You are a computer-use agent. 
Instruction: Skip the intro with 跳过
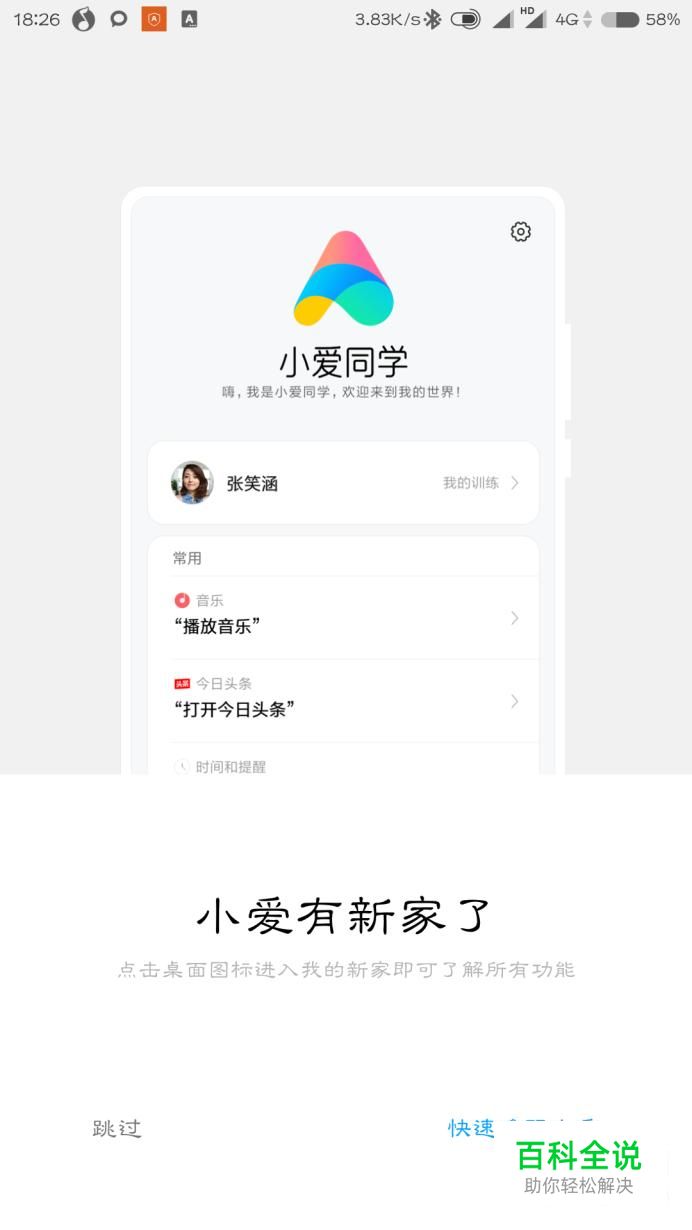(117, 1129)
